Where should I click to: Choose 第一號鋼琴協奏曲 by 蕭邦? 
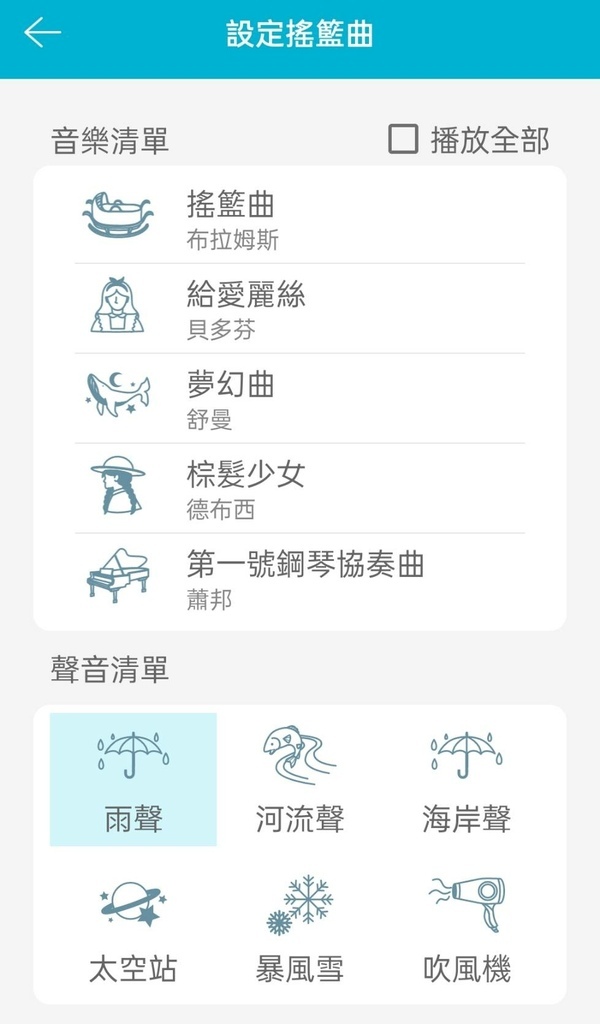[x=300, y=579]
